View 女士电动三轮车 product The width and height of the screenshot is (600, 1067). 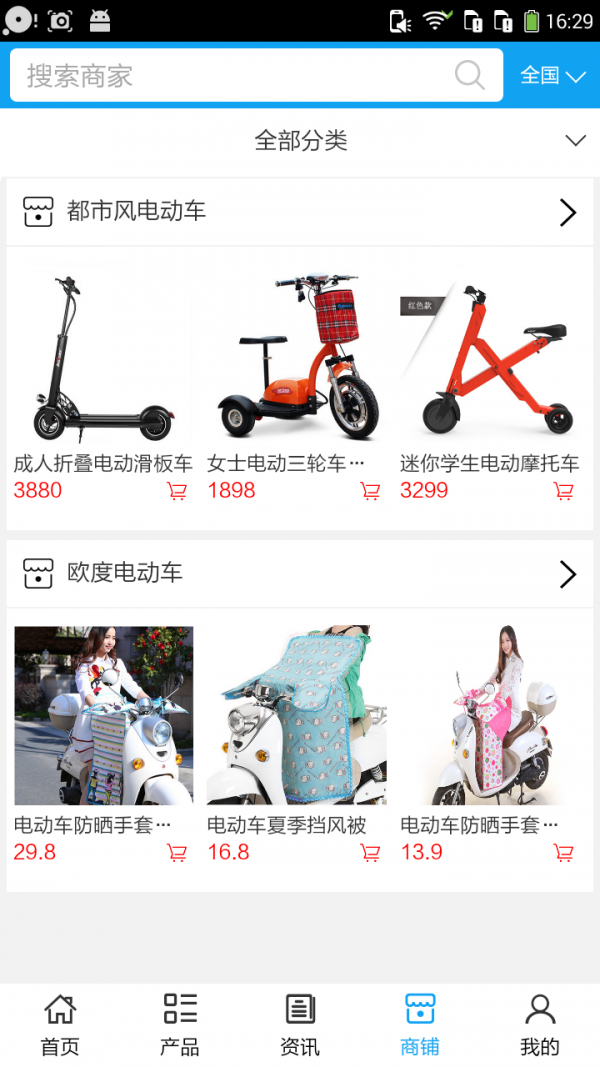[x=296, y=360]
